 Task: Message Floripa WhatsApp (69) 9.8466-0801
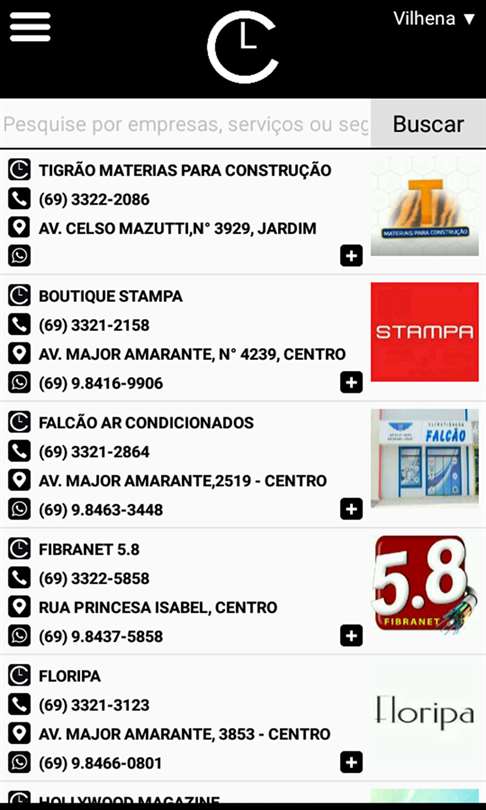coord(101,763)
